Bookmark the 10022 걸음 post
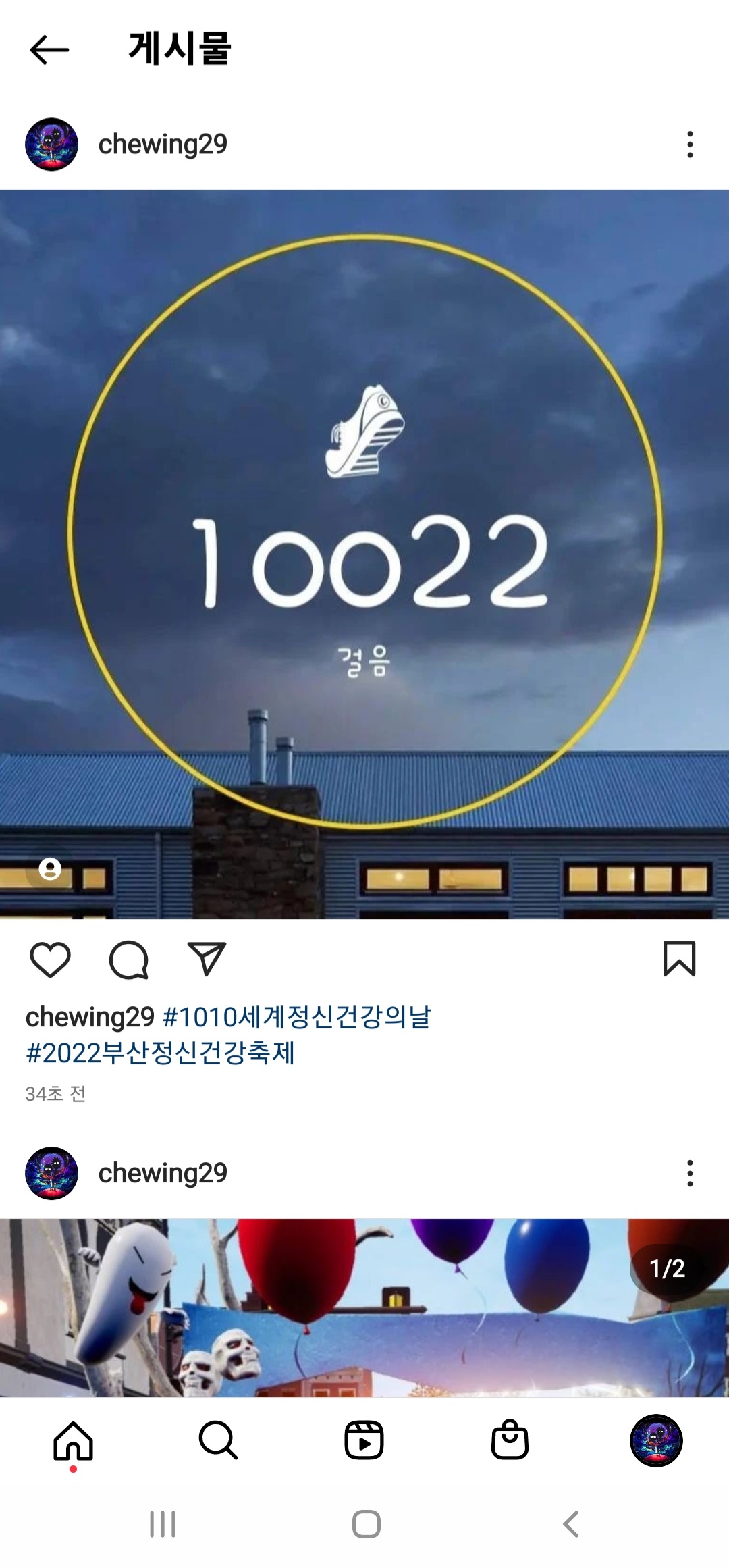Image resolution: width=729 pixels, height=1568 pixels. pyautogui.click(x=679, y=959)
